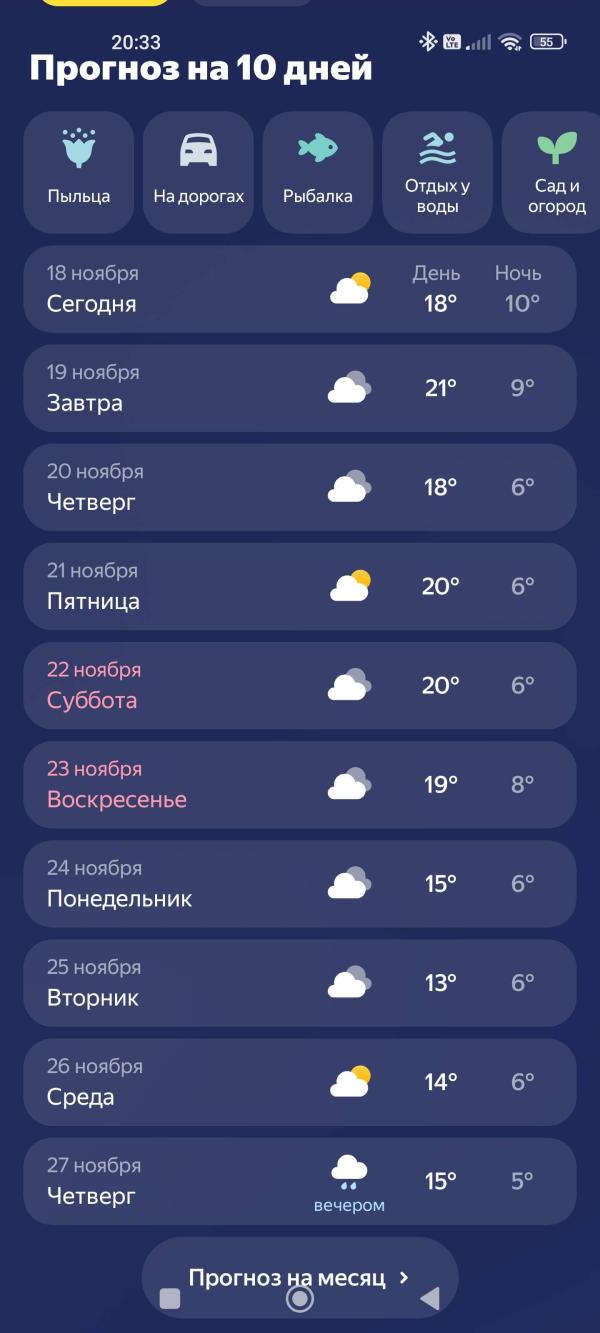Open the На дорогах road conditions tile
The width and height of the screenshot is (600, 1333).
pos(198,172)
